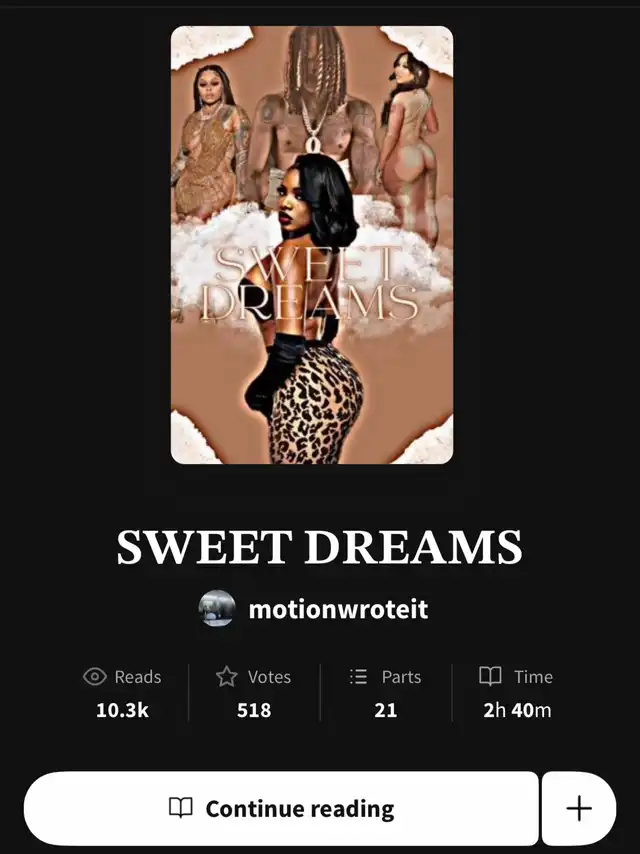
Task: Tap Continue reading button
Action: coord(281,808)
